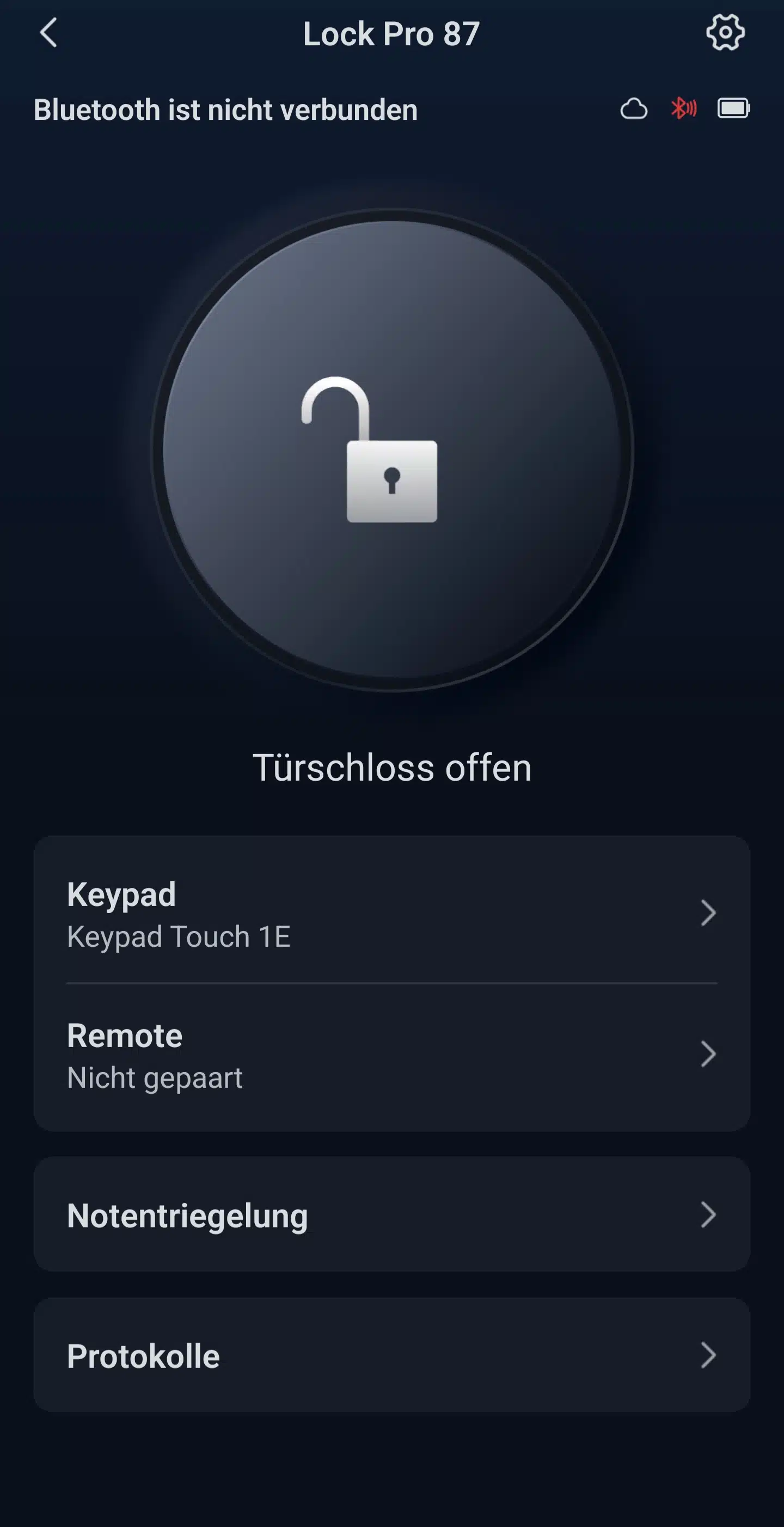Viewport: 784px width, 1527px height.
Task: Tap the round lock button to lock
Action: coord(391,449)
